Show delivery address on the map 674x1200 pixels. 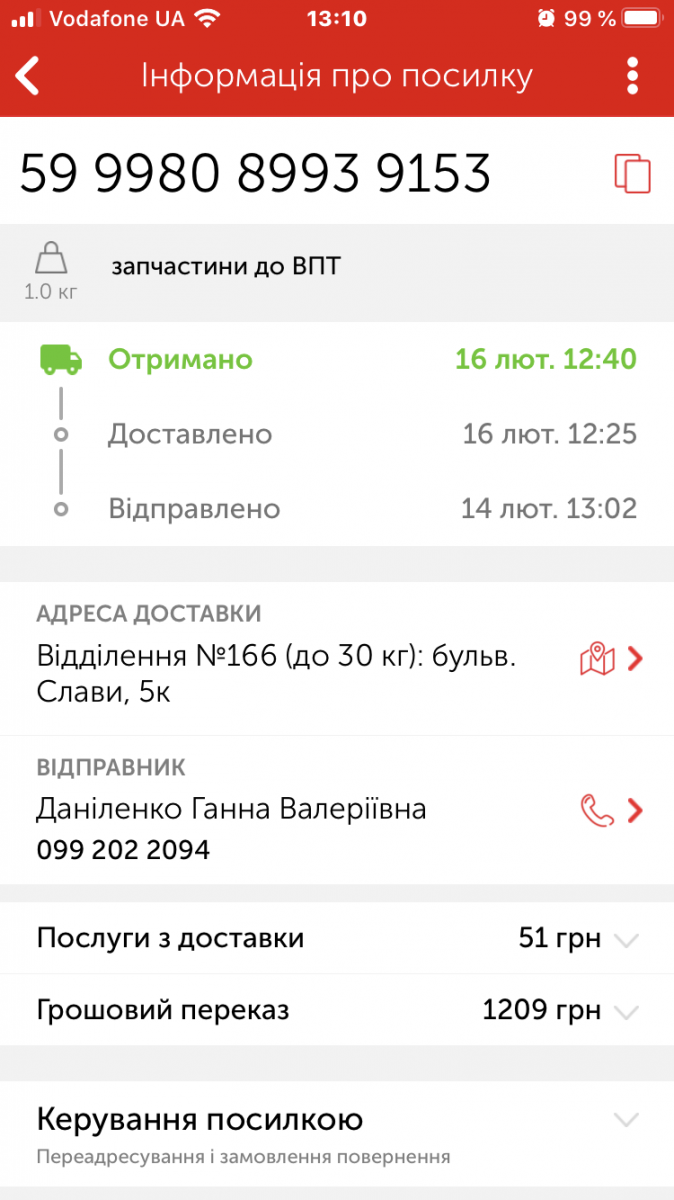coord(597,659)
